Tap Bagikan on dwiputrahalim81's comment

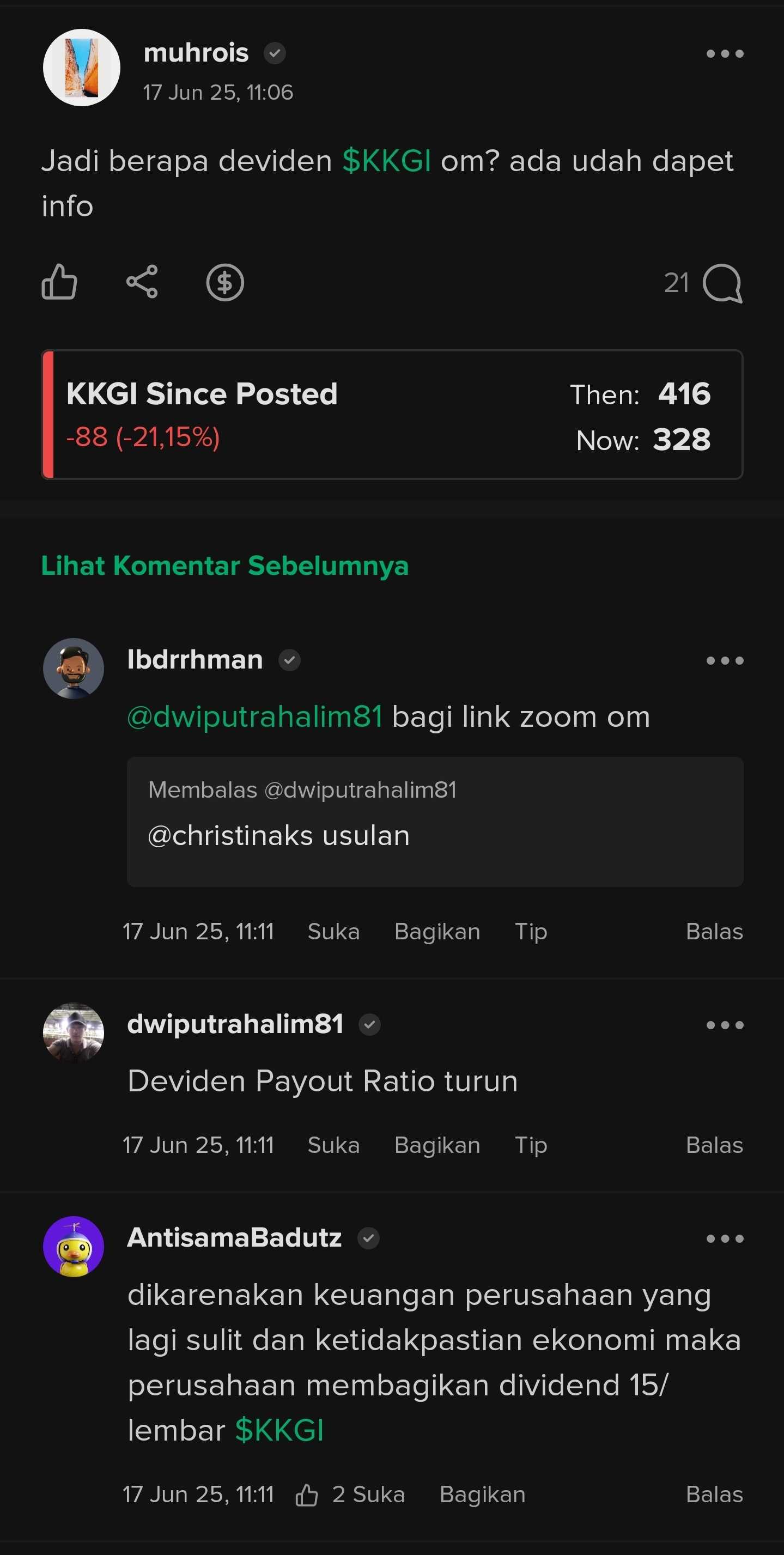[x=437, y=1145]
